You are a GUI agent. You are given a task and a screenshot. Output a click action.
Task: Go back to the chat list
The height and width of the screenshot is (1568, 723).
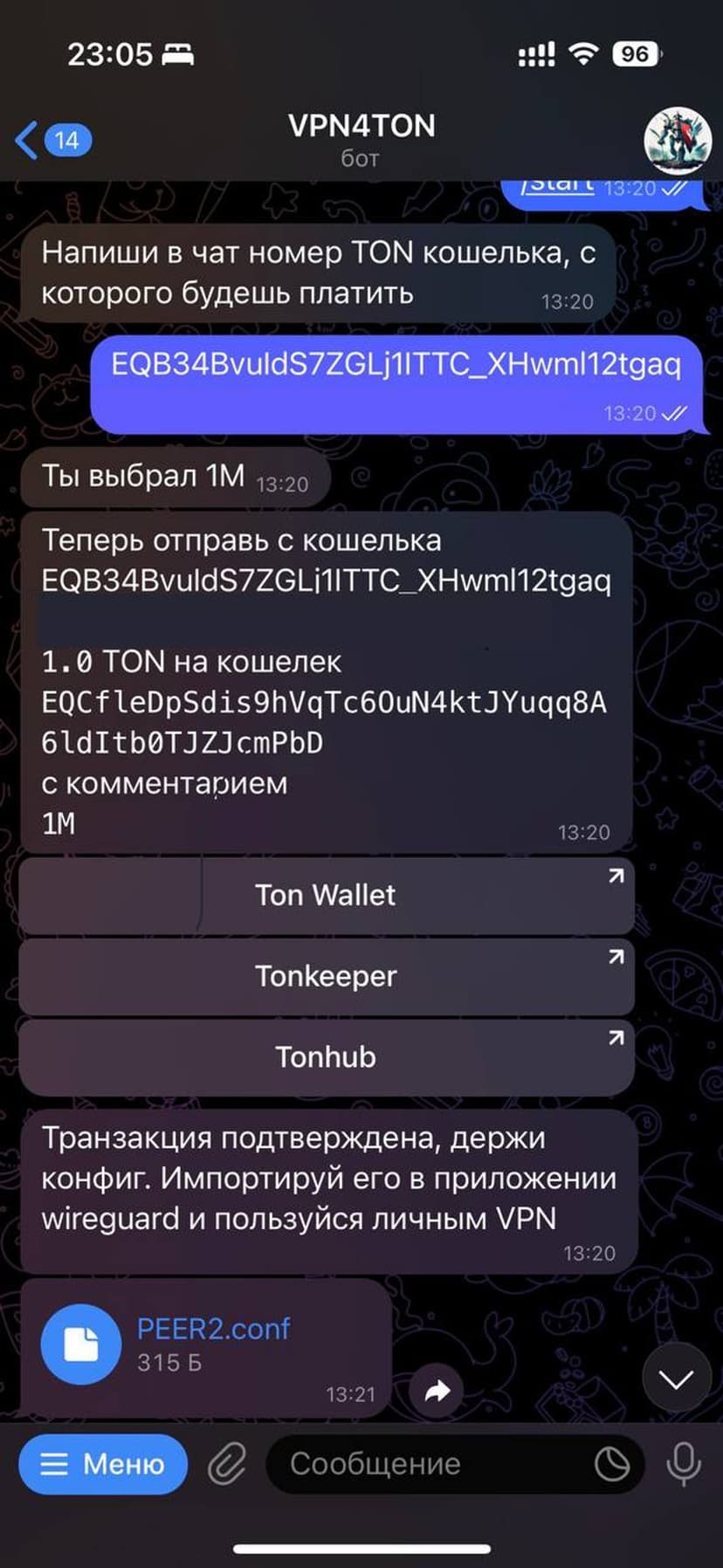51,140
